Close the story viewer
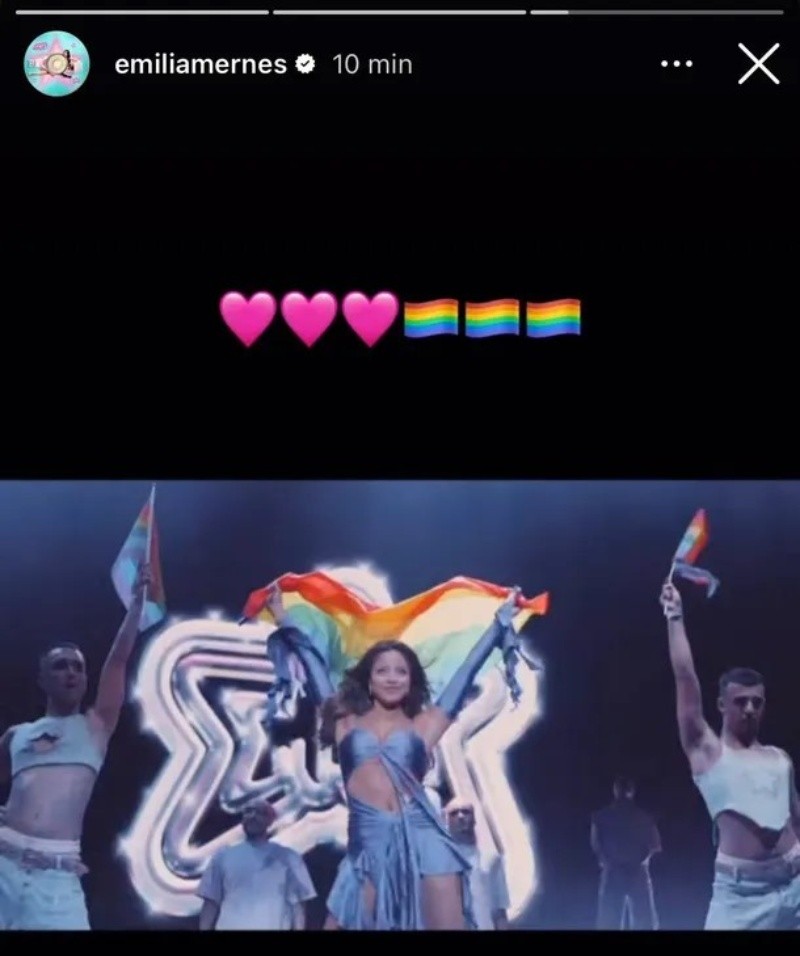Viewport: 800px width, 956px height. 758,64
